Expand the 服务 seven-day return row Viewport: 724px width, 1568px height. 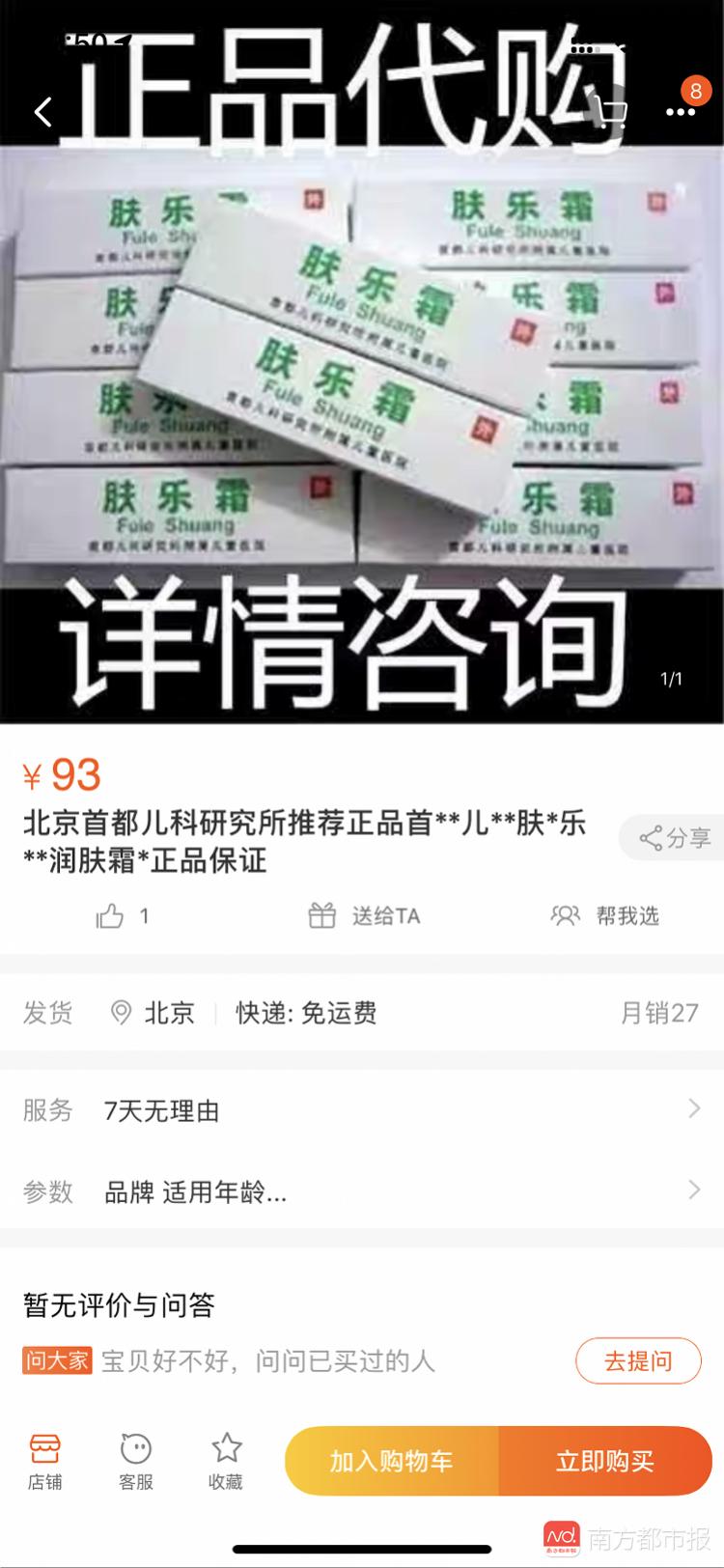point(362,1110)
